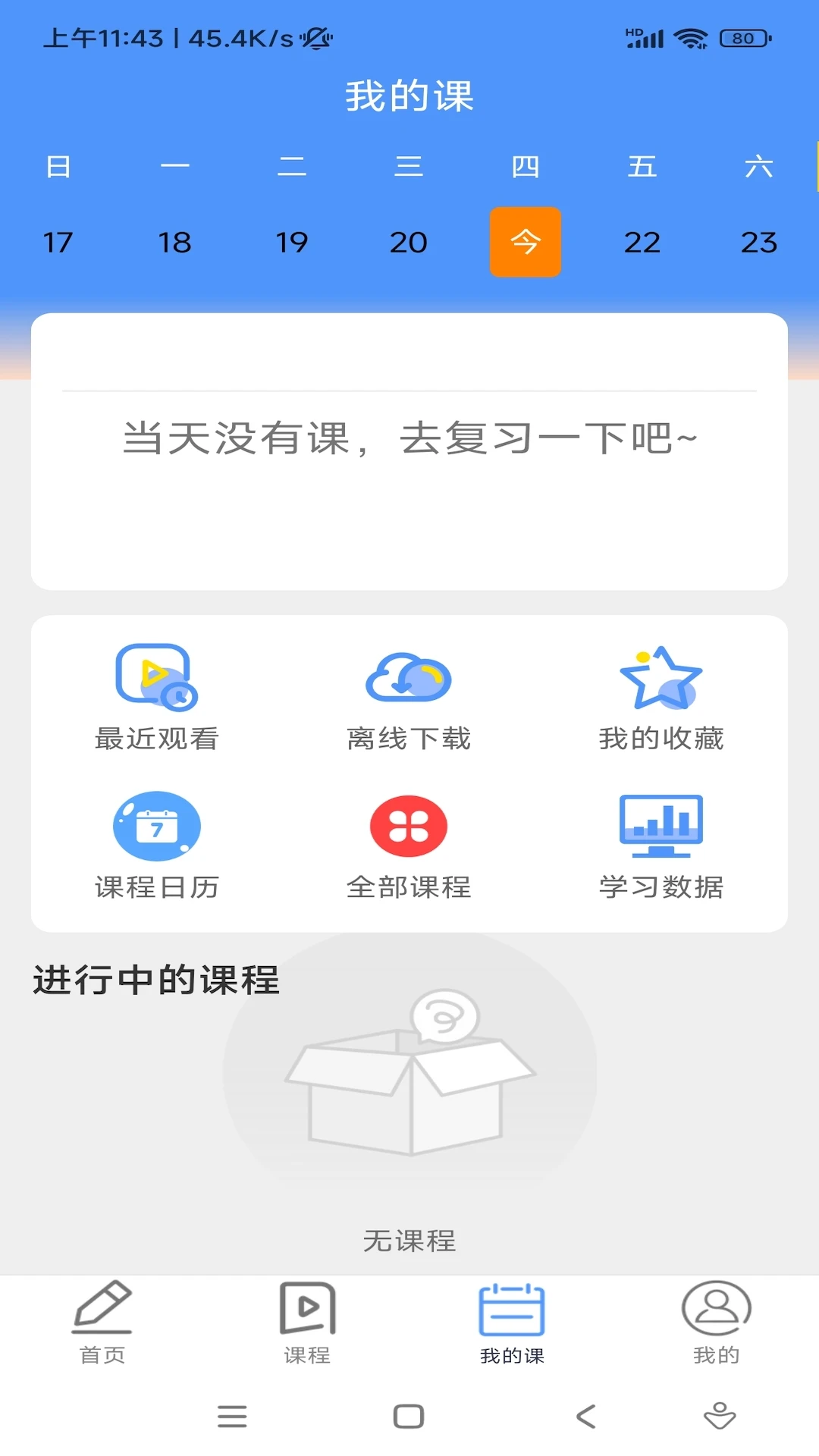
Task: Open 离线下载 offline download
Action: (x=408, y=677)
